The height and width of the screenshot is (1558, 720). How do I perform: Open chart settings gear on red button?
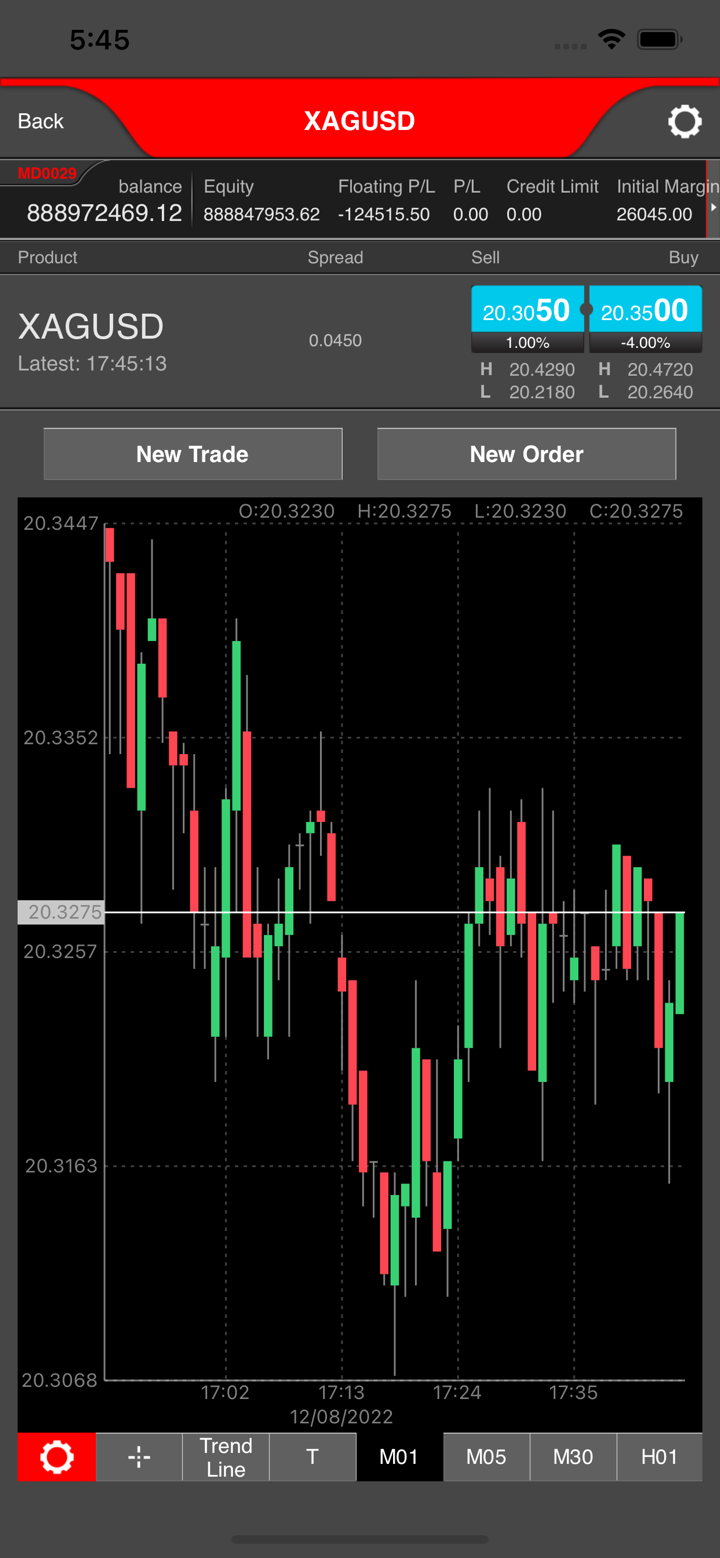click(x=57, y=1457)
